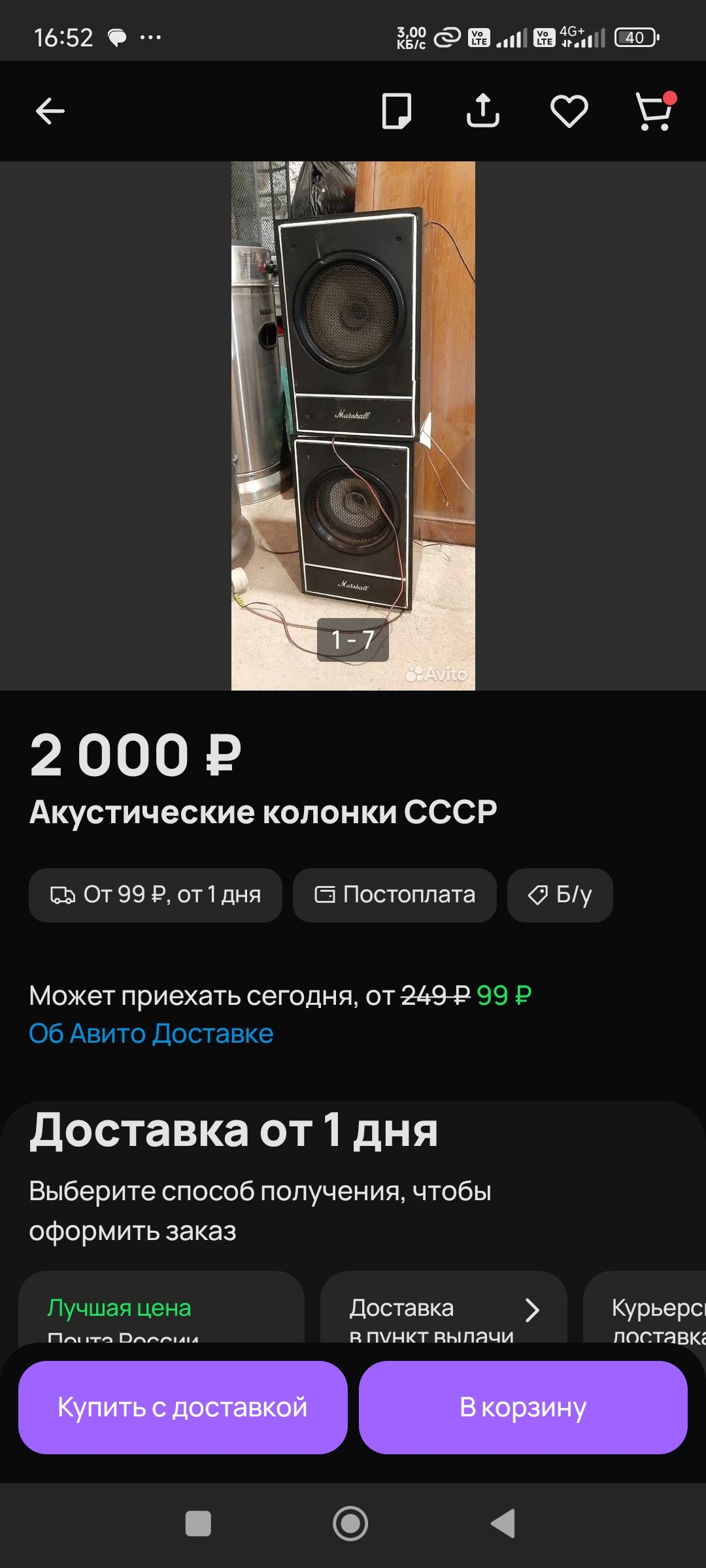Tap the Б/у condition chip
706x1568 pixels.
pos(560,894)
